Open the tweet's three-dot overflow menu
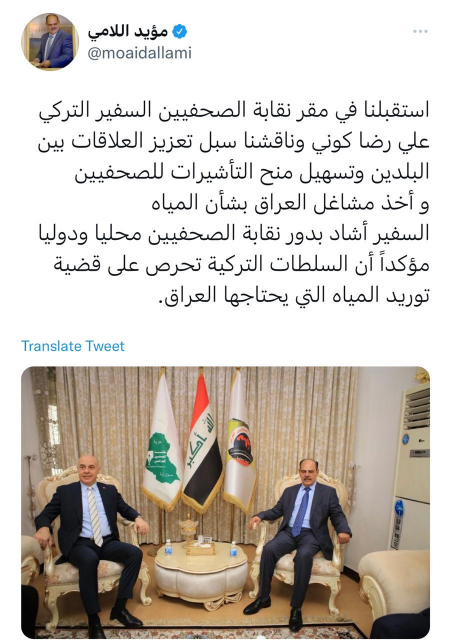Screen dimensions: 451x640 (420, 32)
